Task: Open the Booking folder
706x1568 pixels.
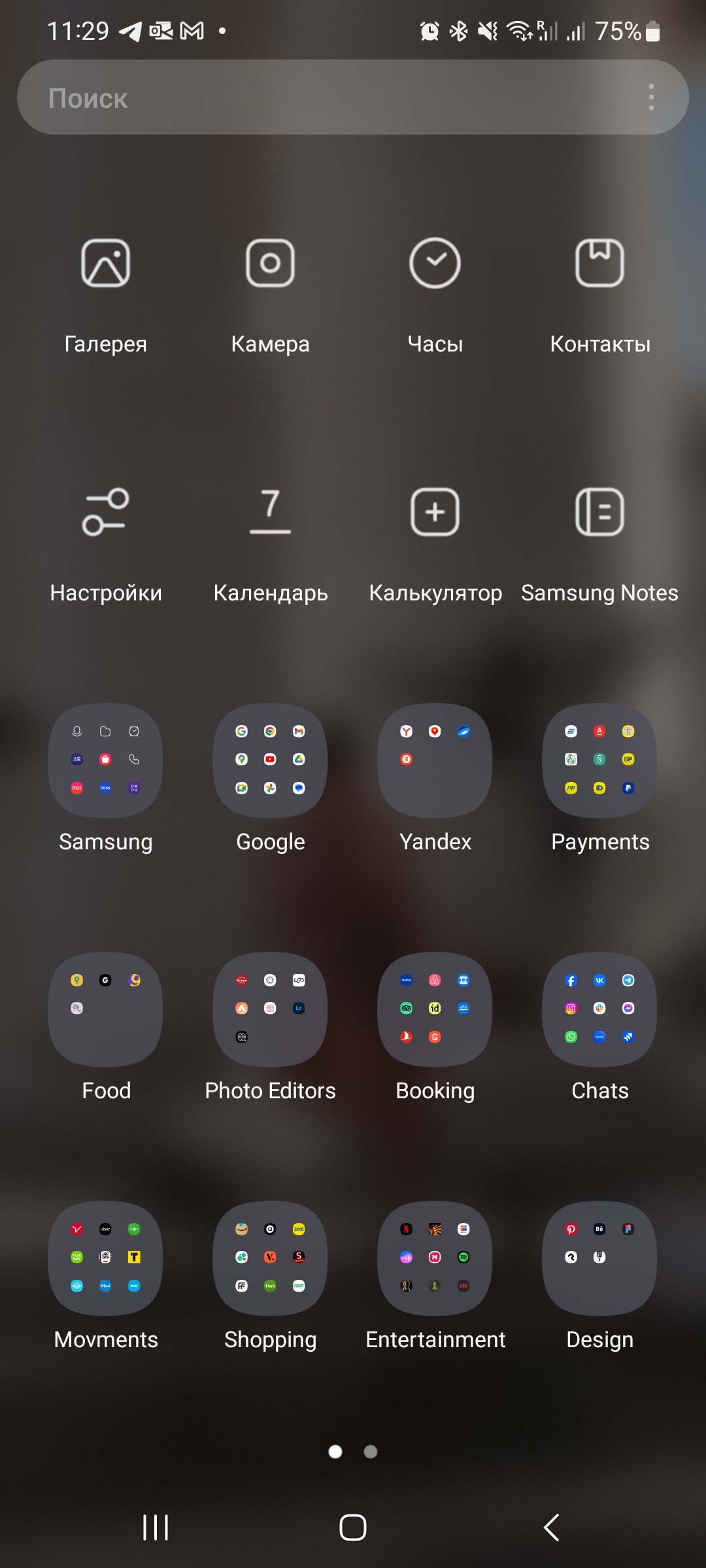Action: click(435, 1009)
